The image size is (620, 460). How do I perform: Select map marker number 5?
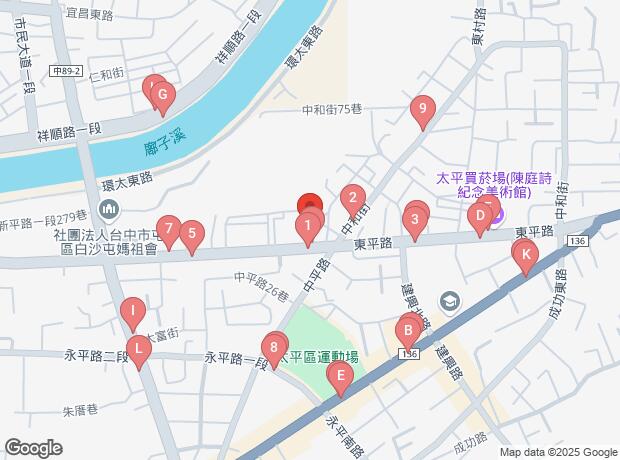[192, 233]
